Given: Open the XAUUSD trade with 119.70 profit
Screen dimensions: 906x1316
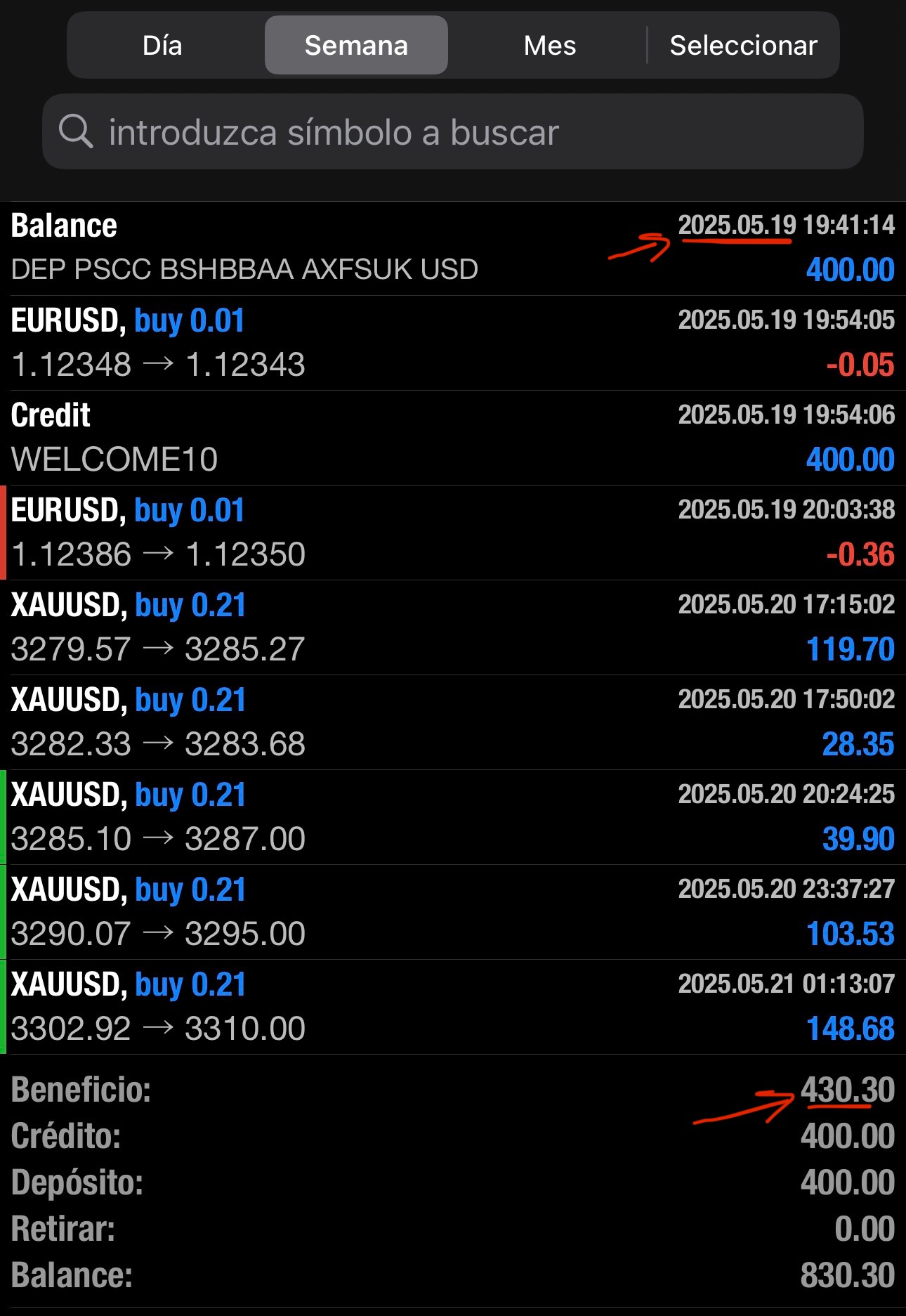Looking at the screenshot, I should [x=453, y=627].
